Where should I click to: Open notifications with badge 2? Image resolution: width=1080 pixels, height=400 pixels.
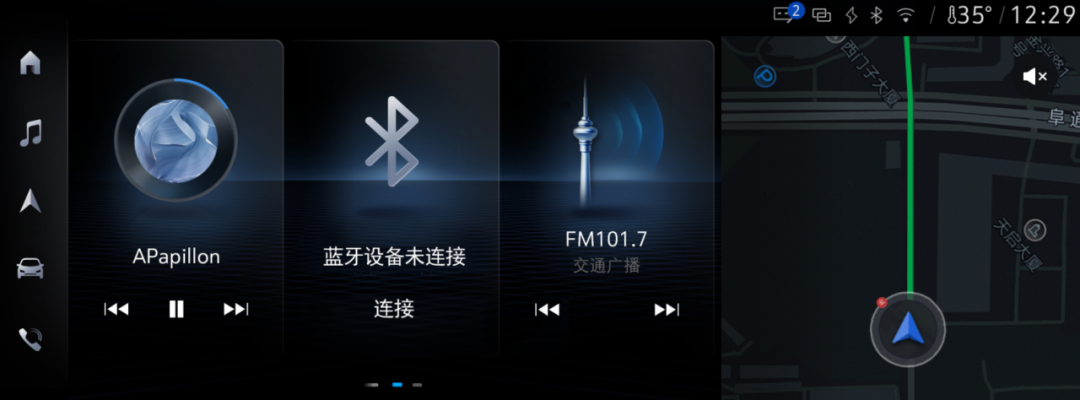tap(787, 15)
